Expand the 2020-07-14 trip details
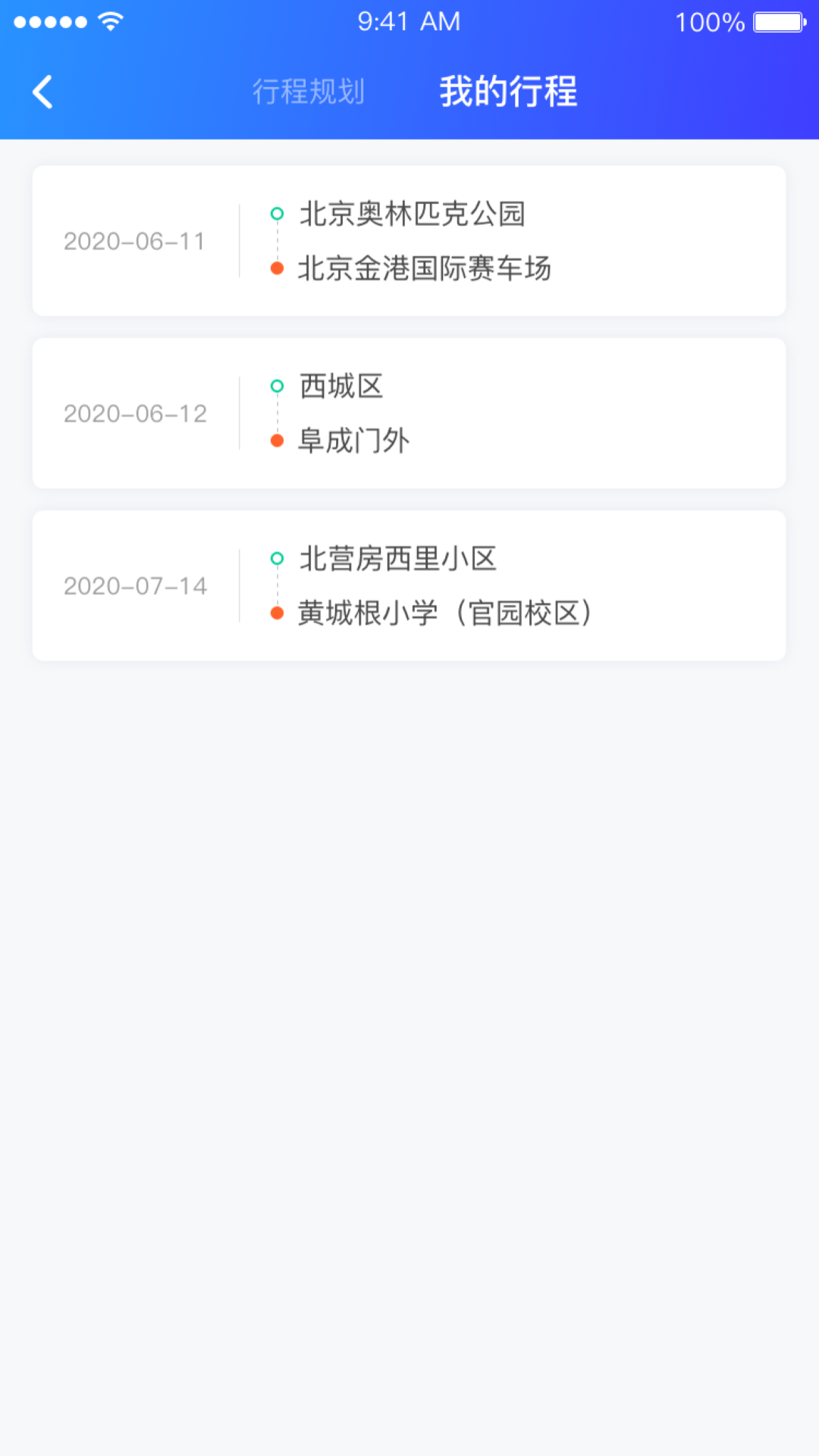The image size is (819, 1456). [409, 585]
